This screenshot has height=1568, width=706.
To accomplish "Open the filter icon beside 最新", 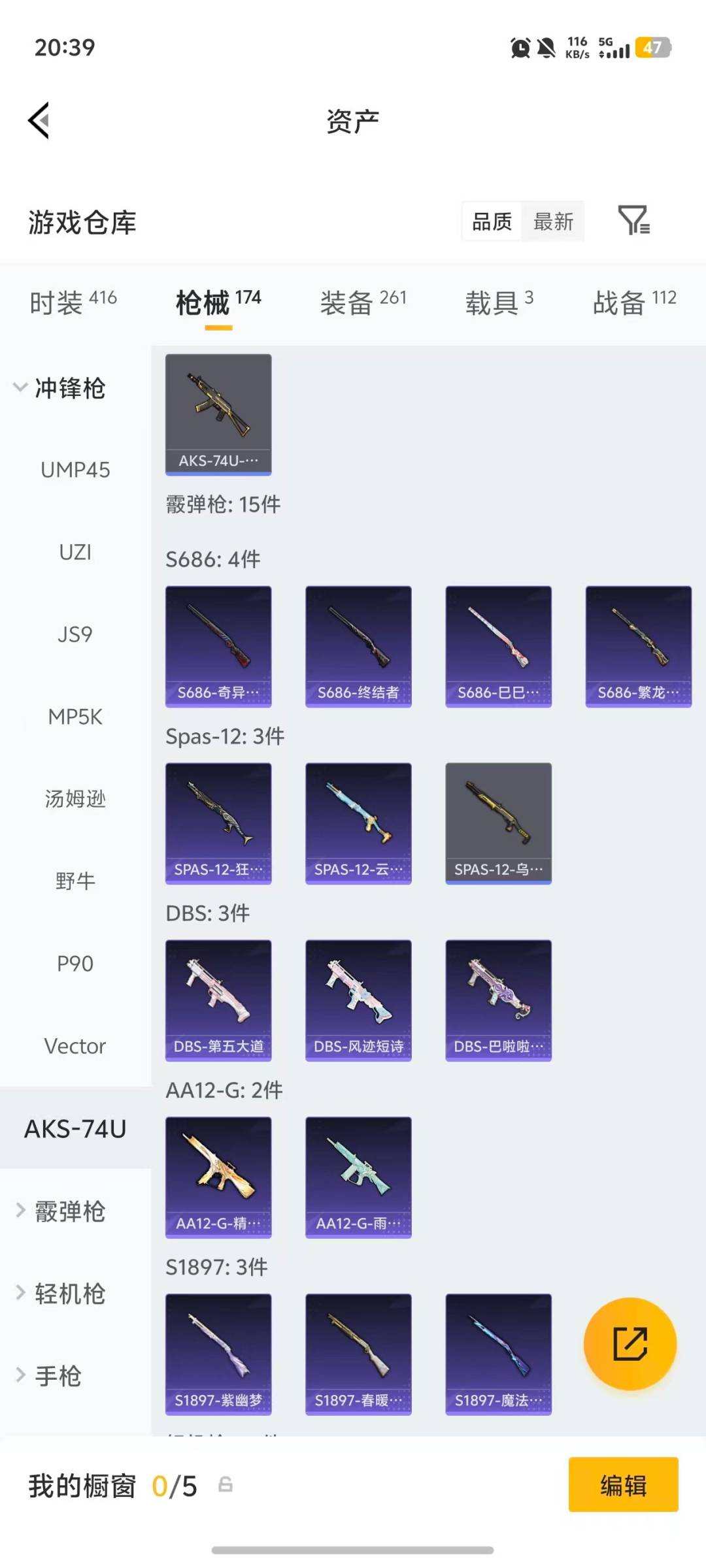I will 633,221.
